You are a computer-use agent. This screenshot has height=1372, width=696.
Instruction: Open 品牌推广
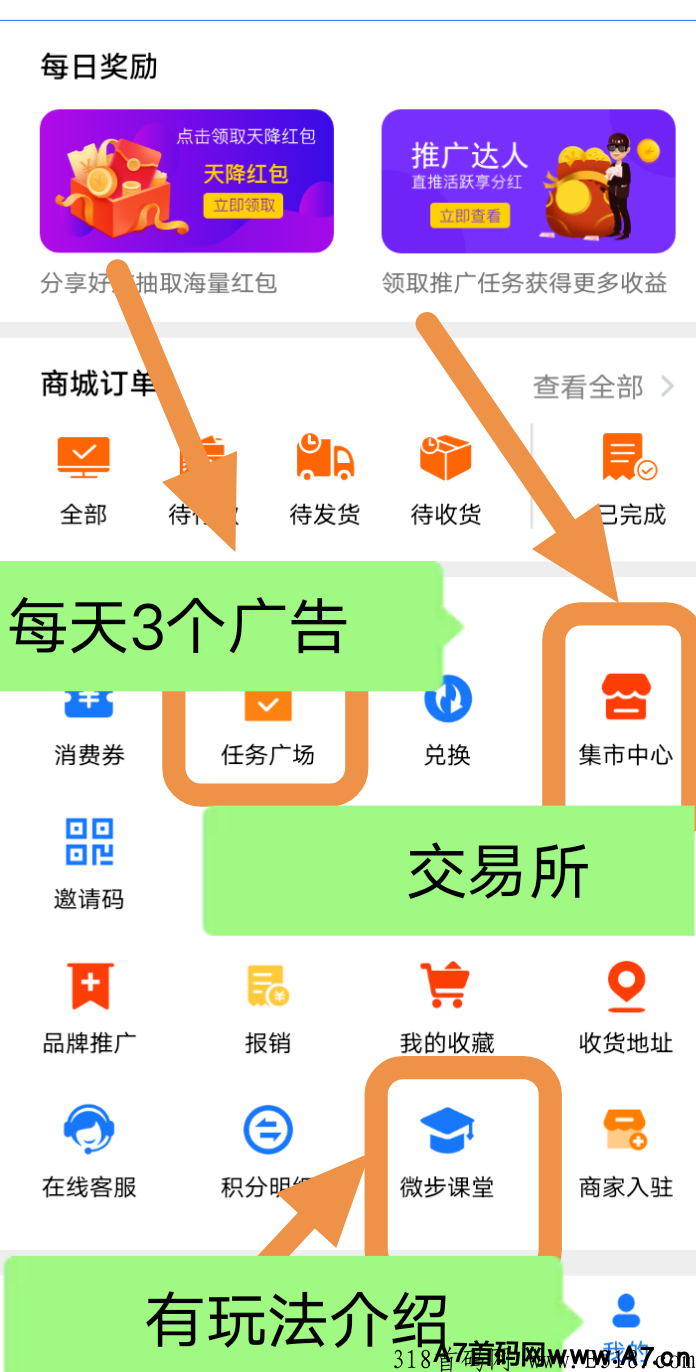89,1007
